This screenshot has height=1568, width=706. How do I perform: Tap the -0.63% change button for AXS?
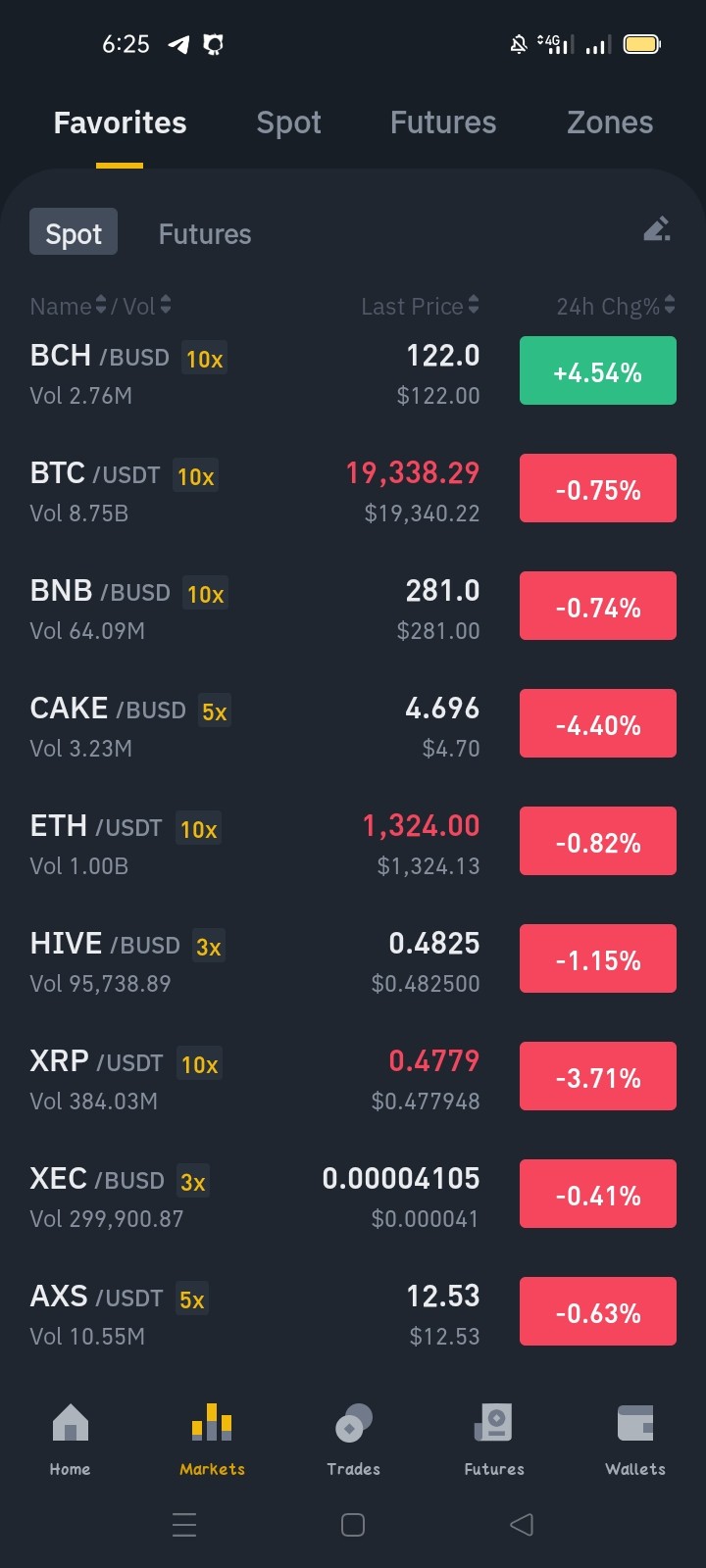pos(598,1311)
